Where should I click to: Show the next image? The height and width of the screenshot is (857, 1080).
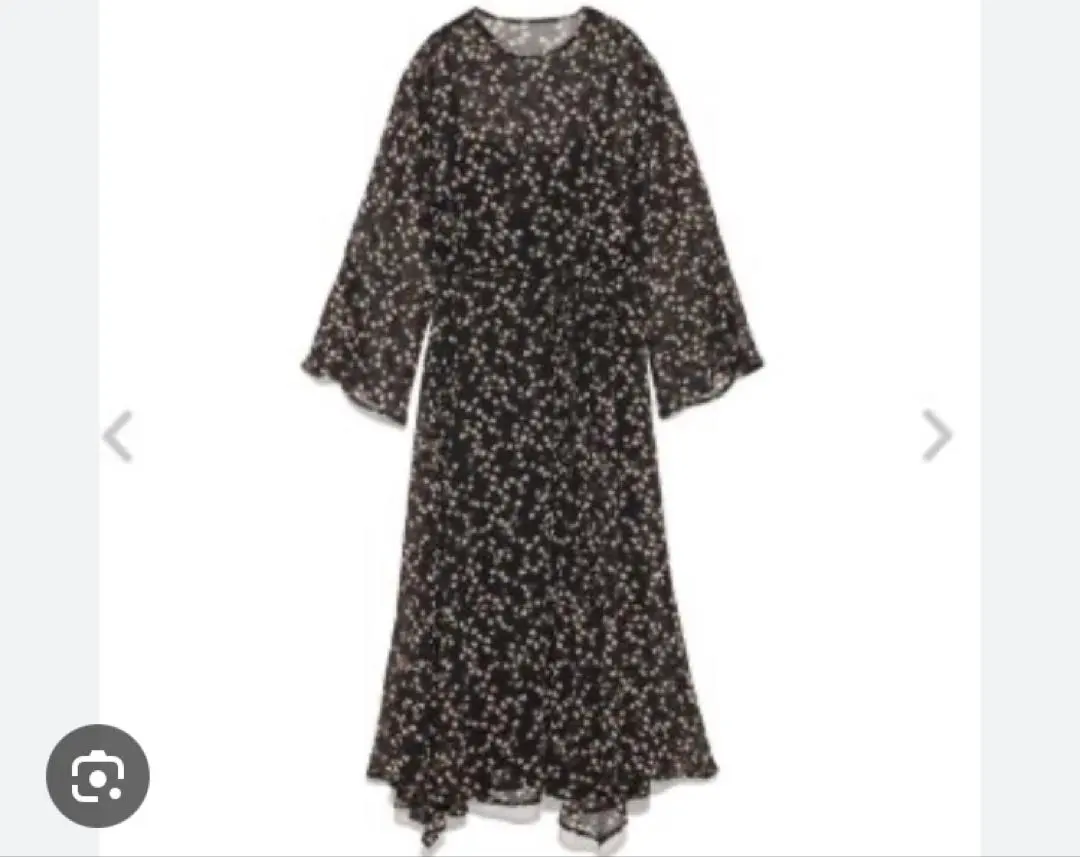(937, 436)
